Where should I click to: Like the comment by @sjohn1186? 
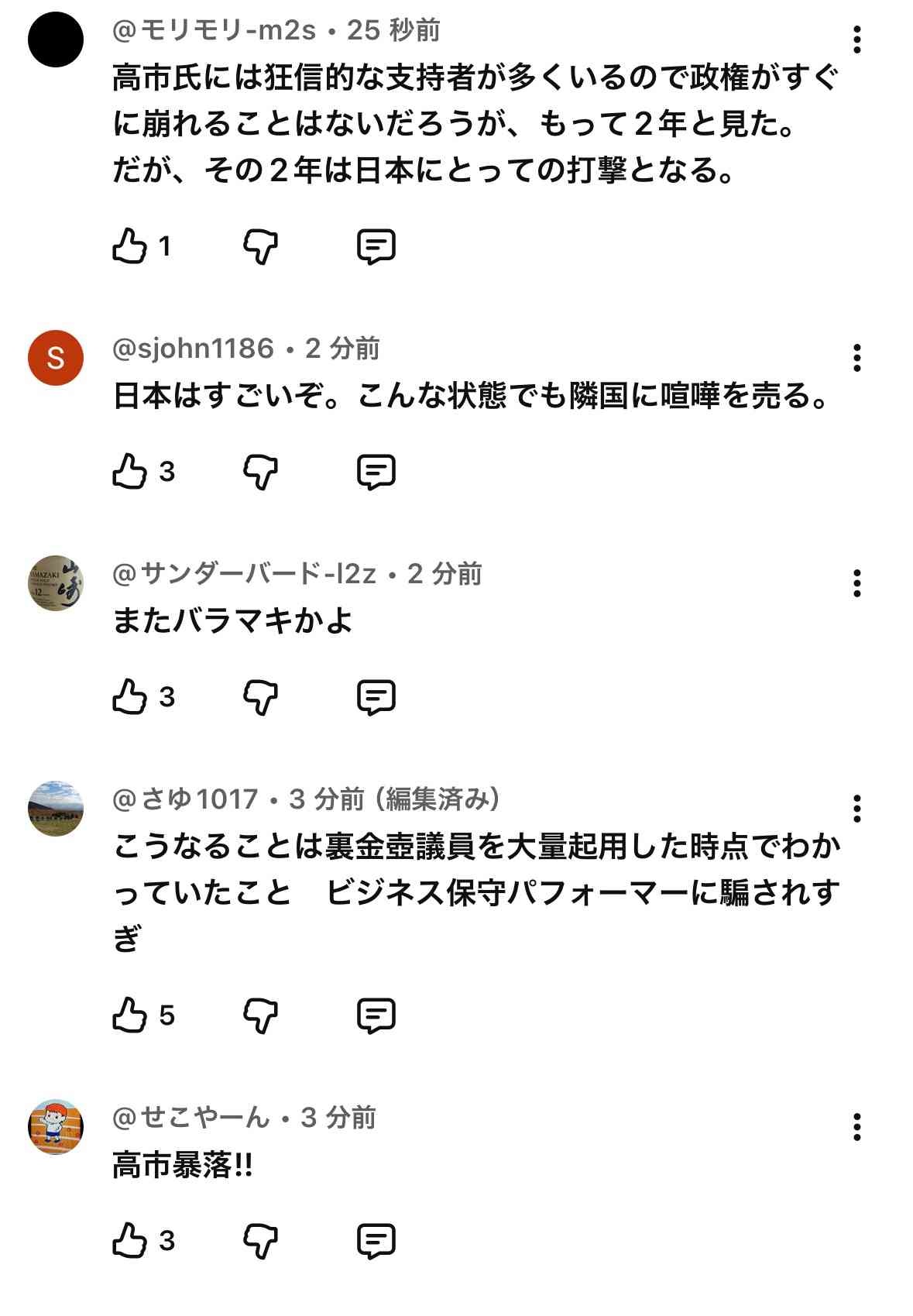[130, 472]
